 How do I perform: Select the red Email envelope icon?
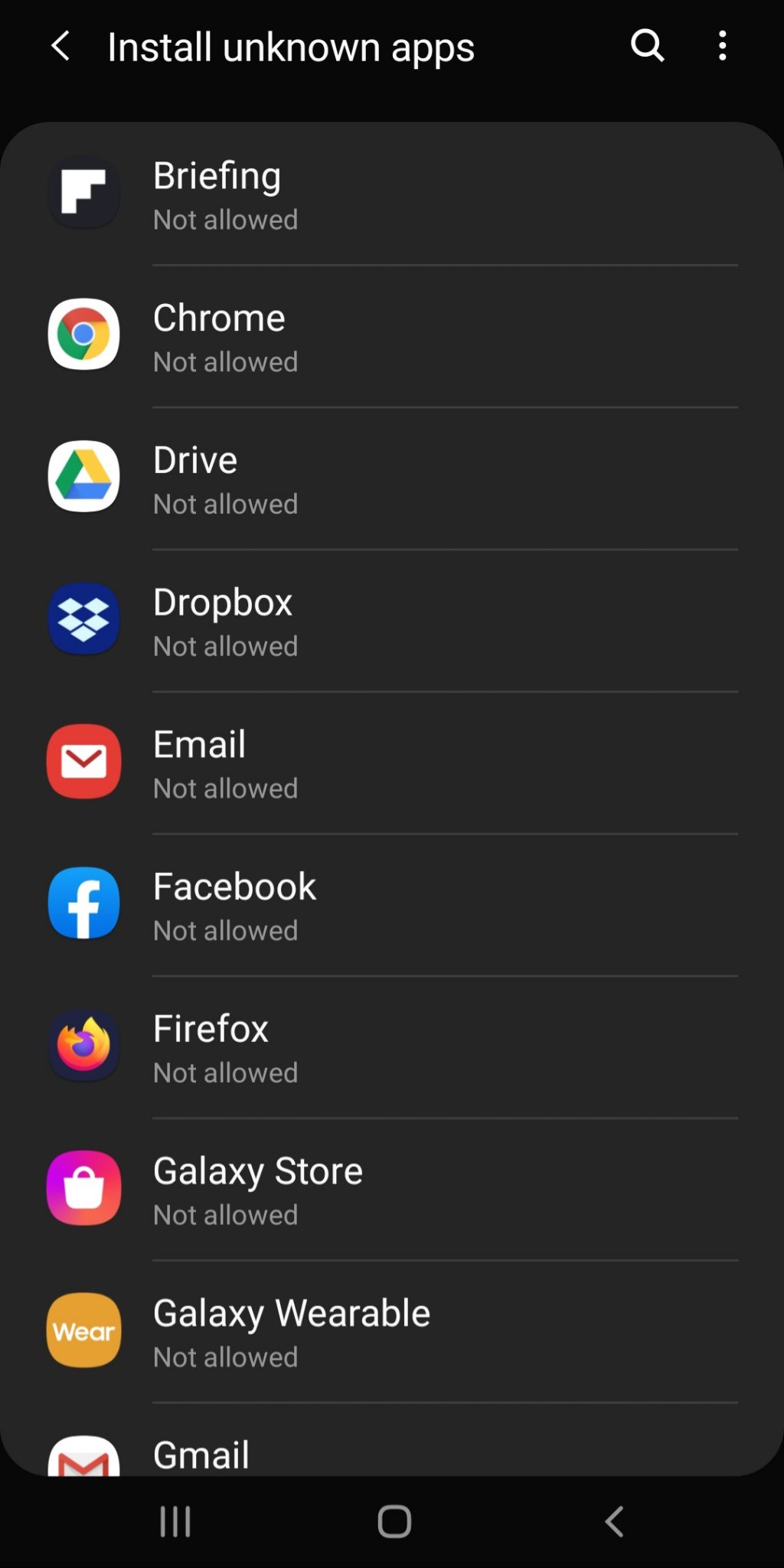click(83, 761)
